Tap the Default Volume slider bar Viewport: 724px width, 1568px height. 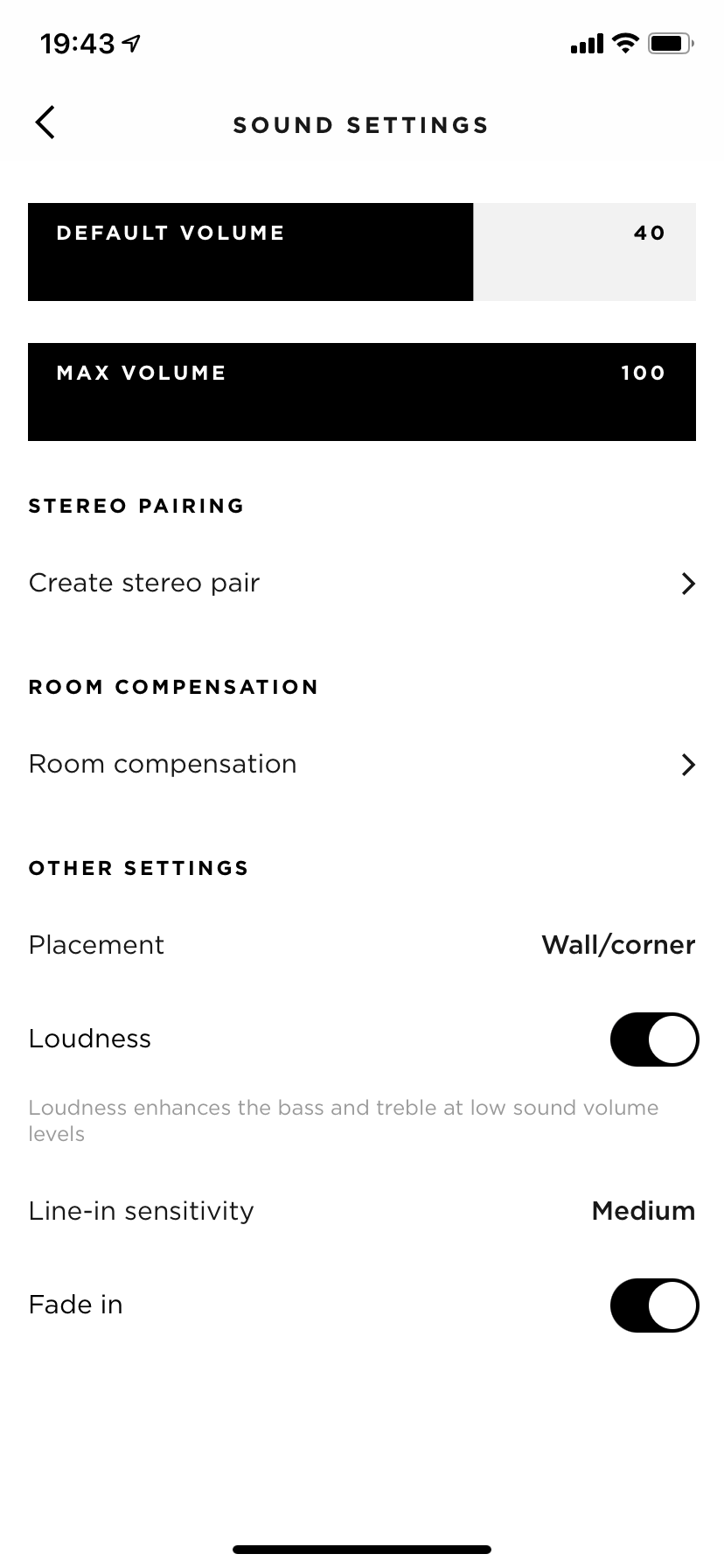pos(361,252)
